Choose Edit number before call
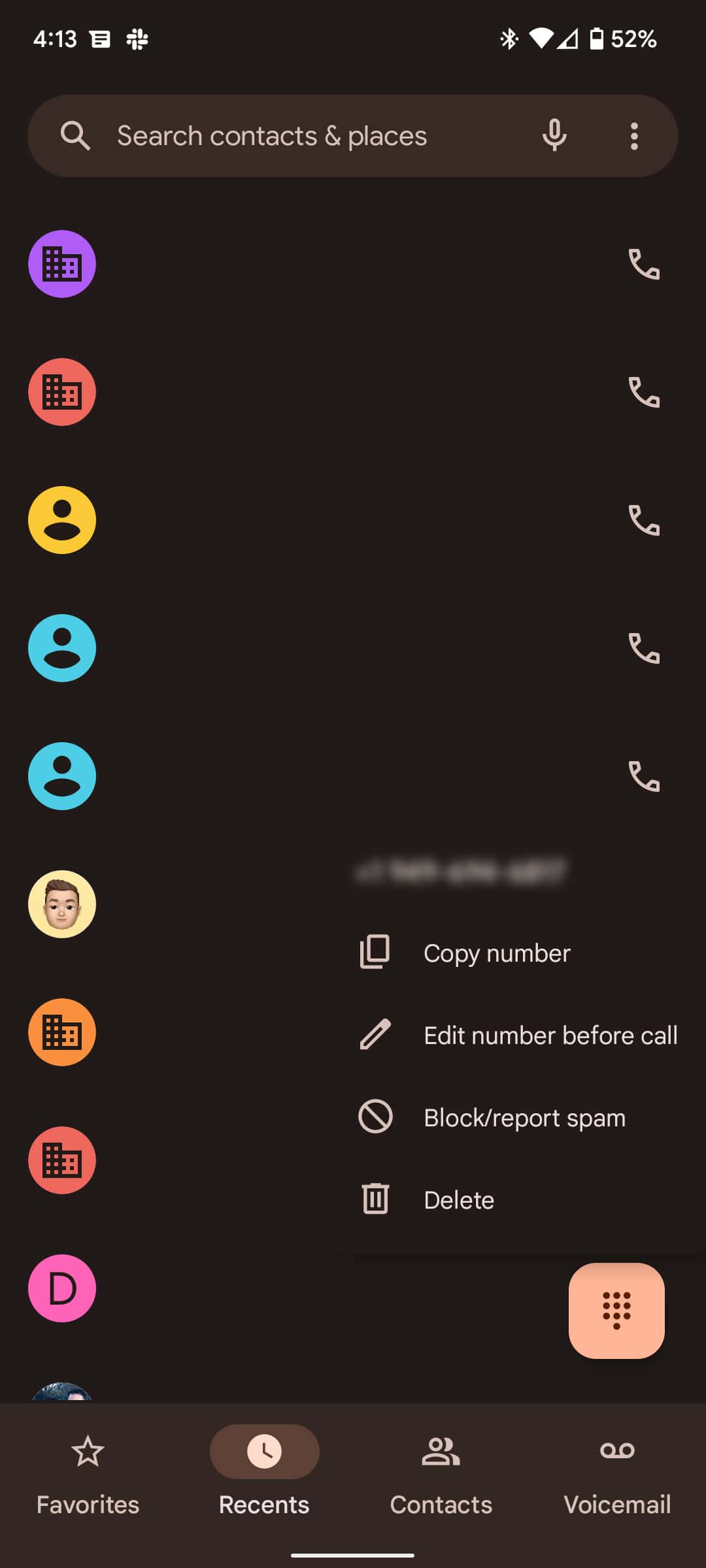This screenshot has height=1568, width=706. (549, 1036)
